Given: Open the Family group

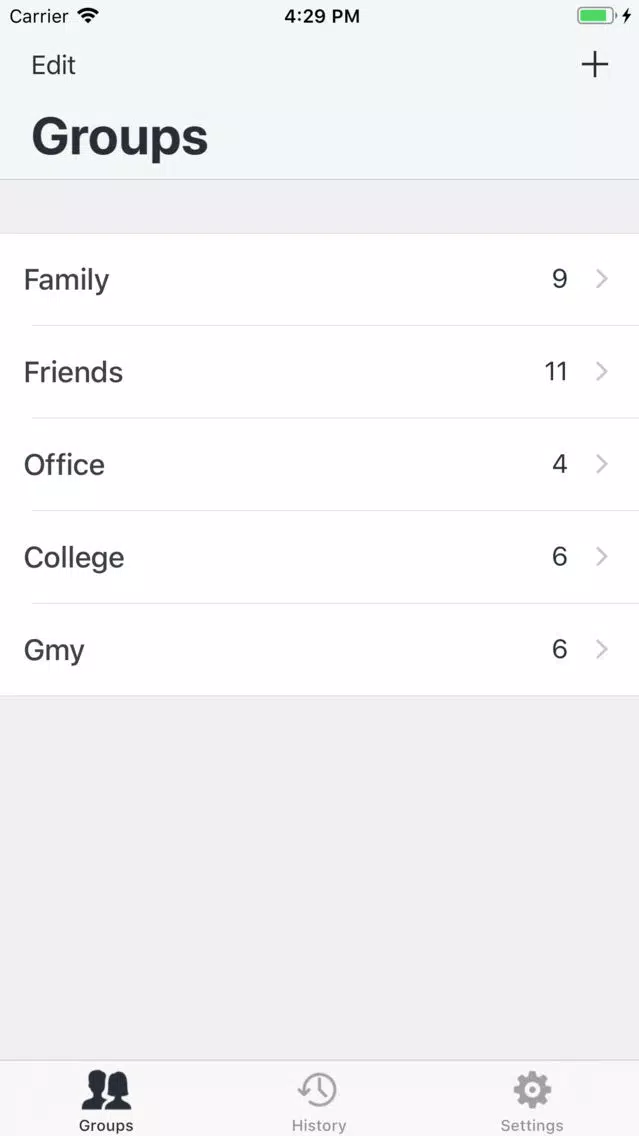Looking at the screenshot, I should [x=320, y=279].
